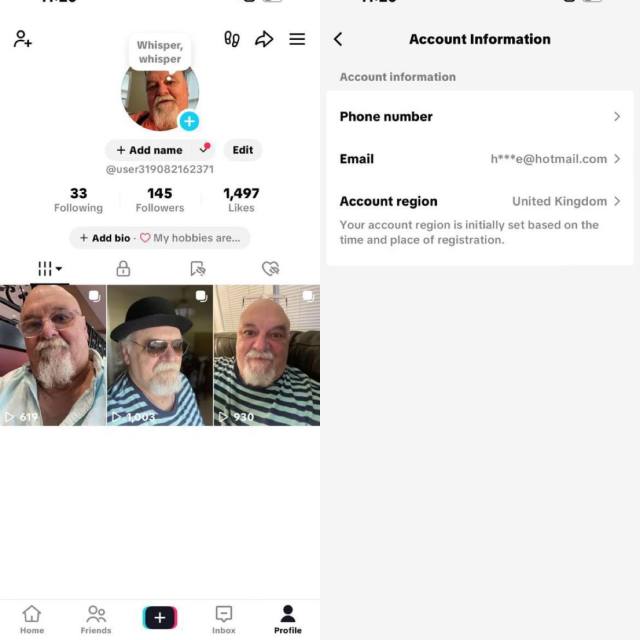View the 145 Followers list
Image resolution: width=640 pixels, height=640 pixels.
tap(160, 200)
